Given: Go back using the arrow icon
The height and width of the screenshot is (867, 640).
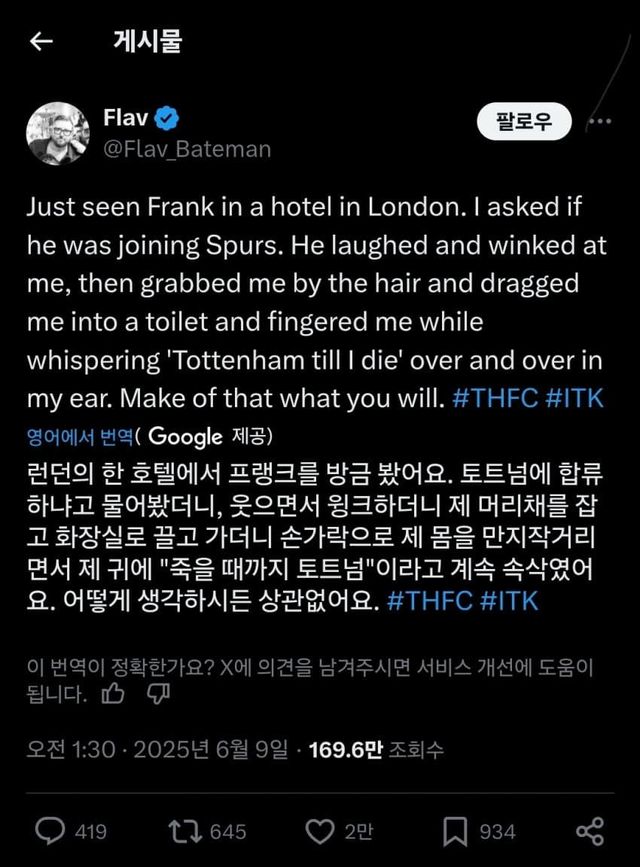Looking at the screenshot, I should click(42, 41).
